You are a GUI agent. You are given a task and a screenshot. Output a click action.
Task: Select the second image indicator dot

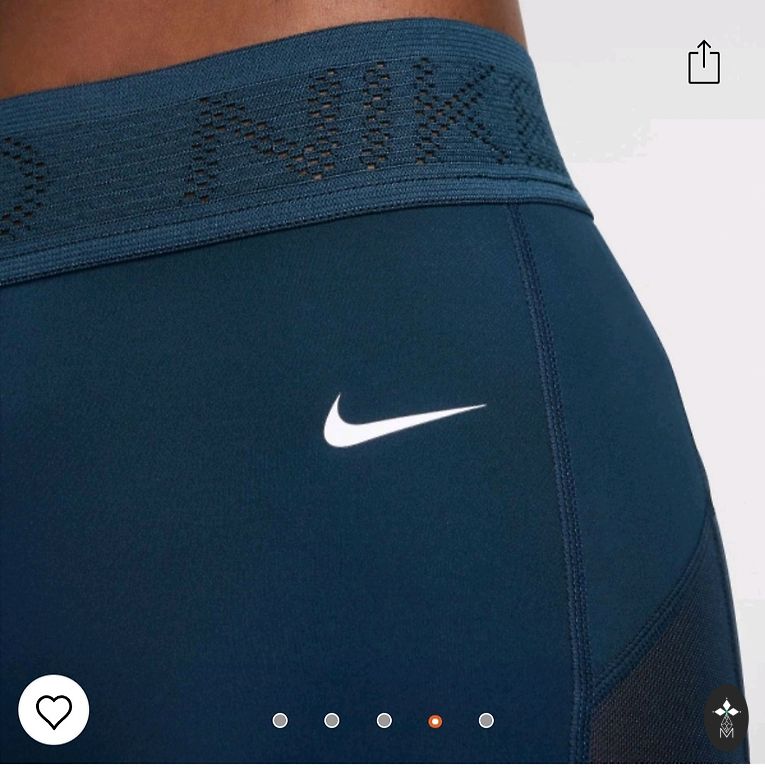pos(332,720)
